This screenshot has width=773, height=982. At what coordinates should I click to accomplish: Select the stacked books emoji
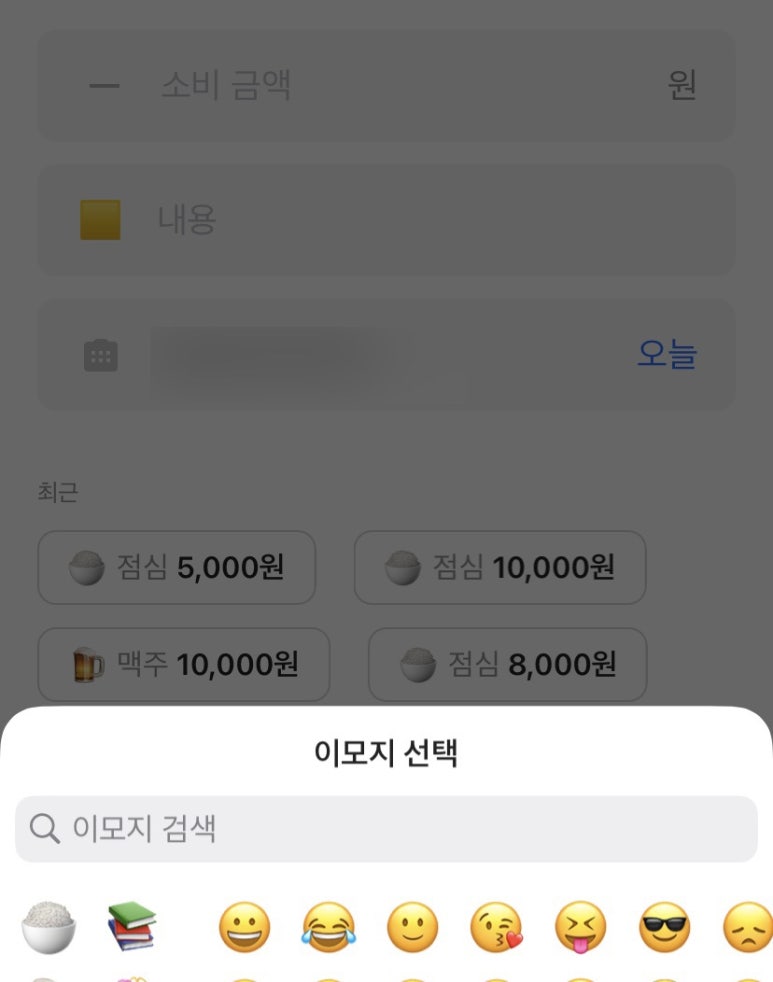pos(132,927)
